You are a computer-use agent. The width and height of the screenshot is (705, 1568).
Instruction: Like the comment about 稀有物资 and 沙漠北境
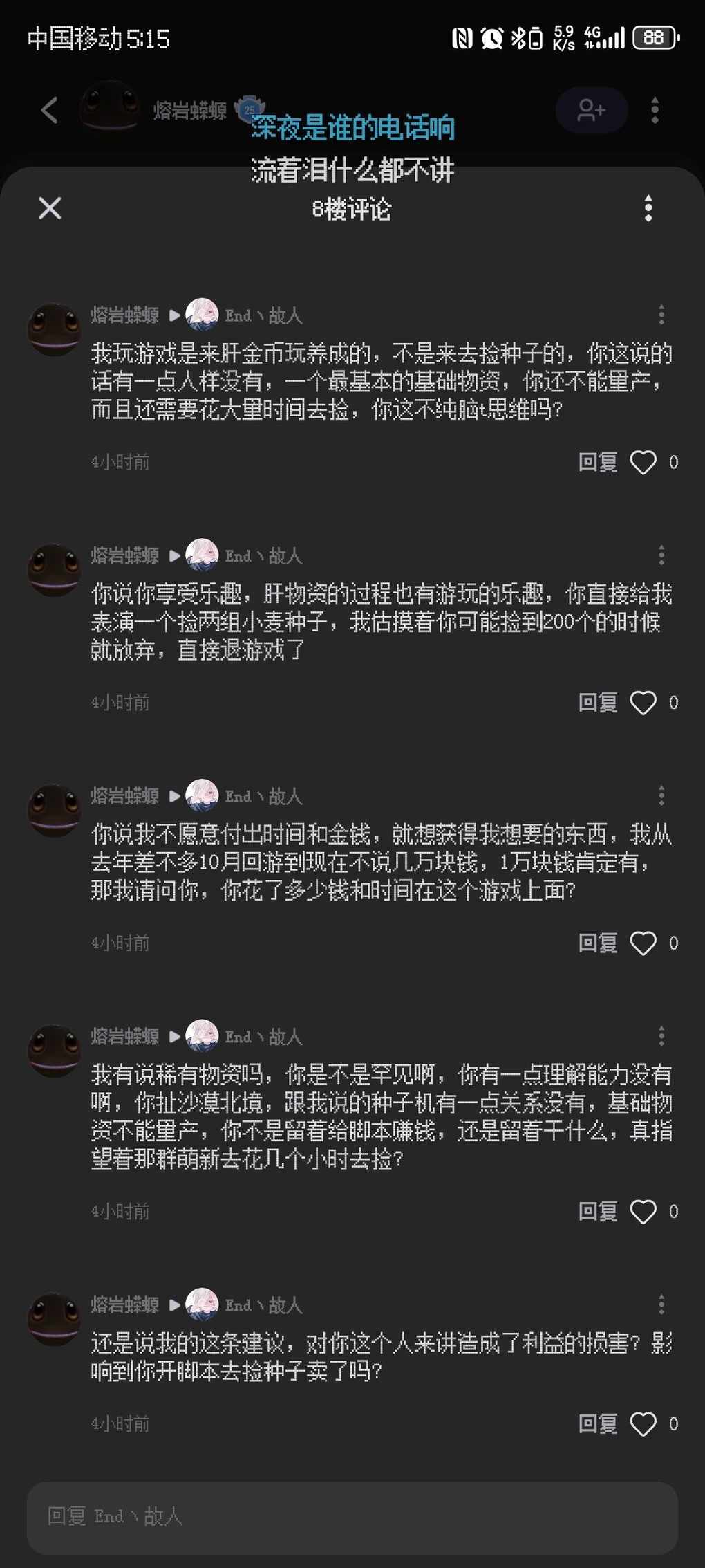tap(643, 1211)
